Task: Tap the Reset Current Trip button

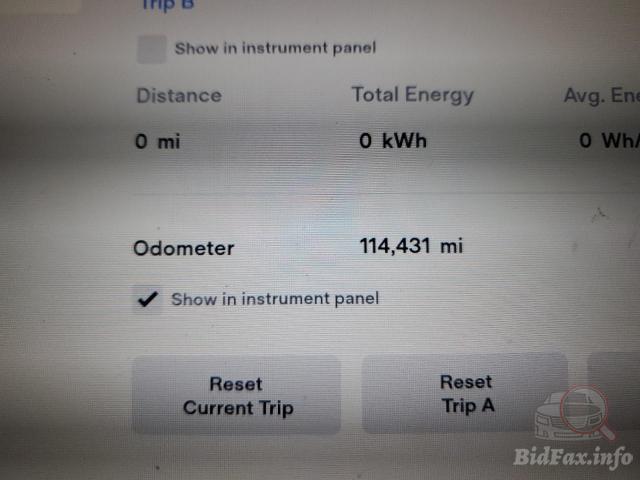Action: pos(237,395)
